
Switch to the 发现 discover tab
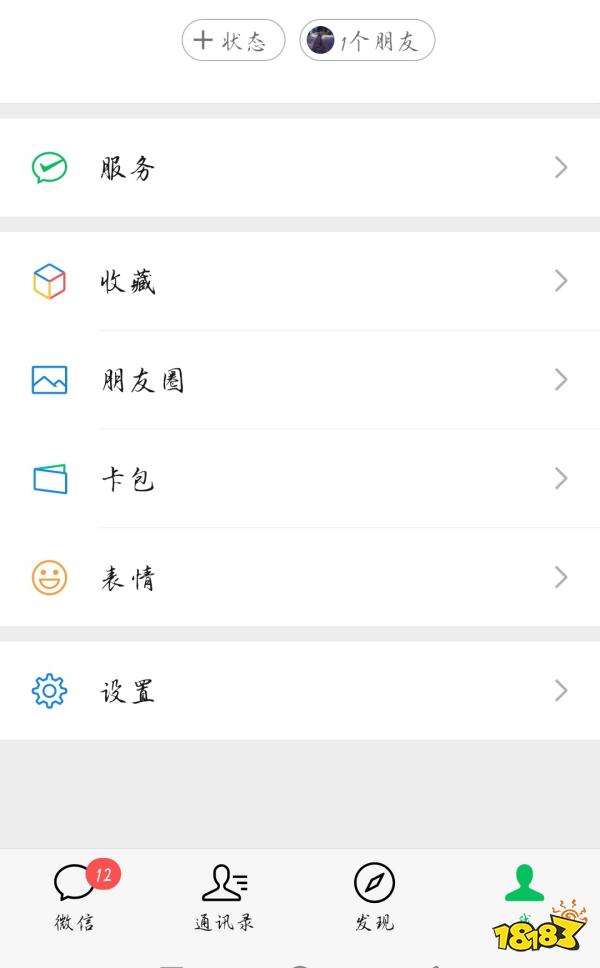tap(374, 897)
